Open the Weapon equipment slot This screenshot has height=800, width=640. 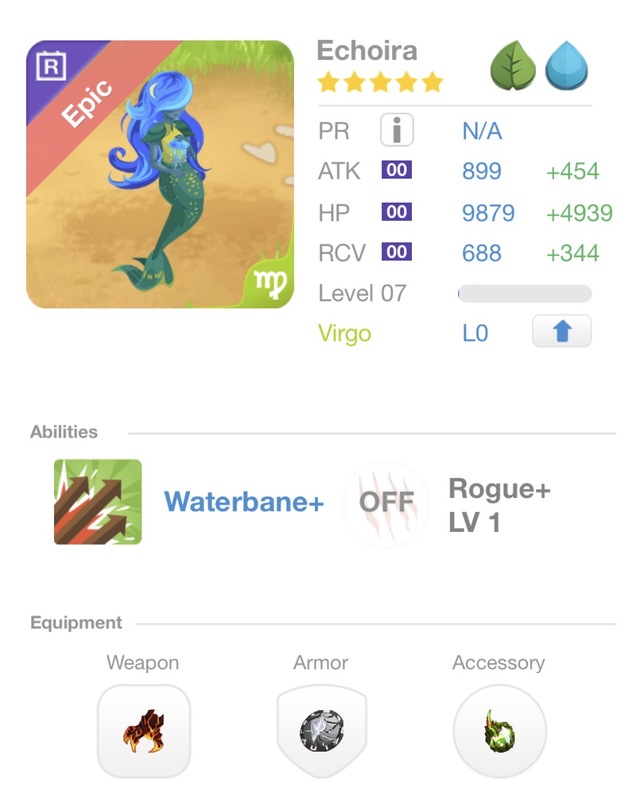(x=143, y=731)
